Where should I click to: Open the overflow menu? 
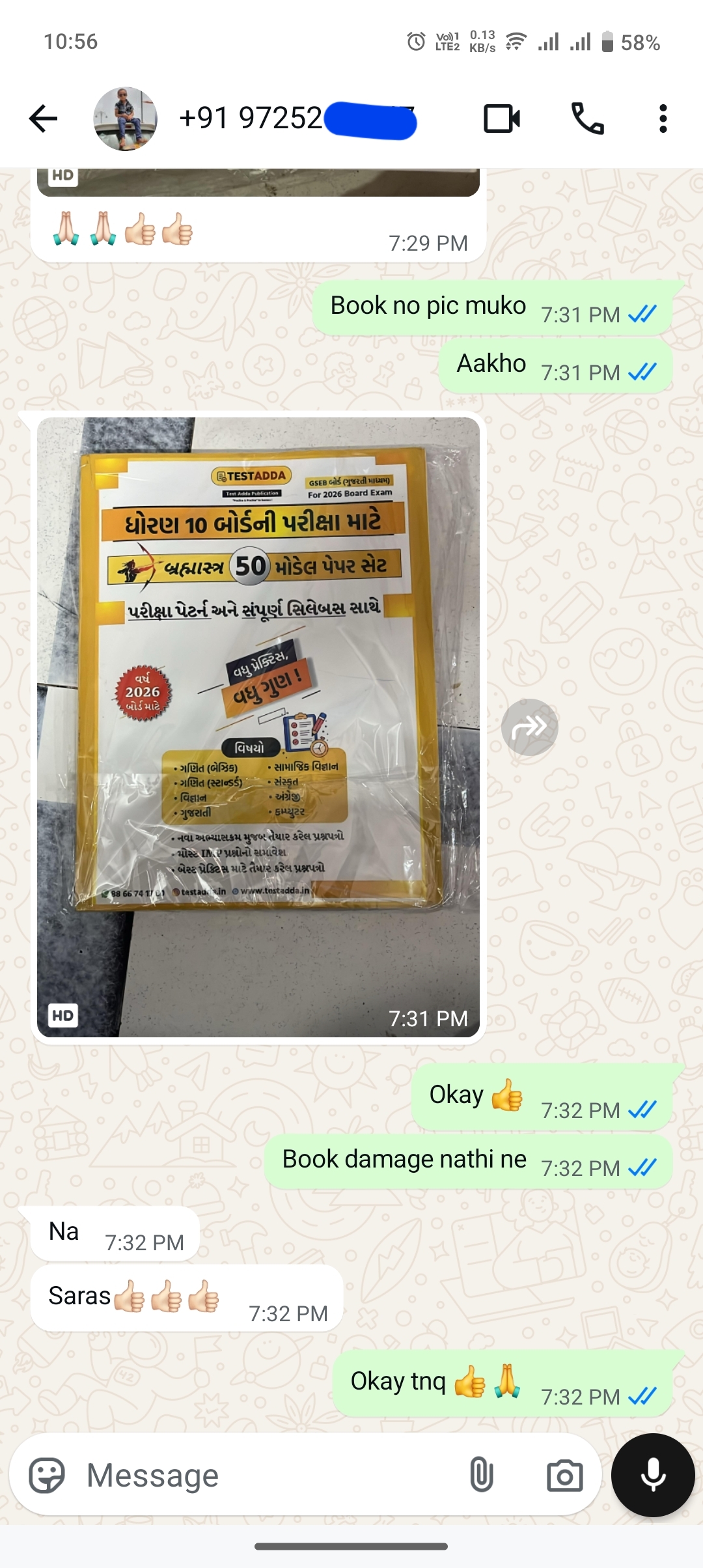pos(663,119)
